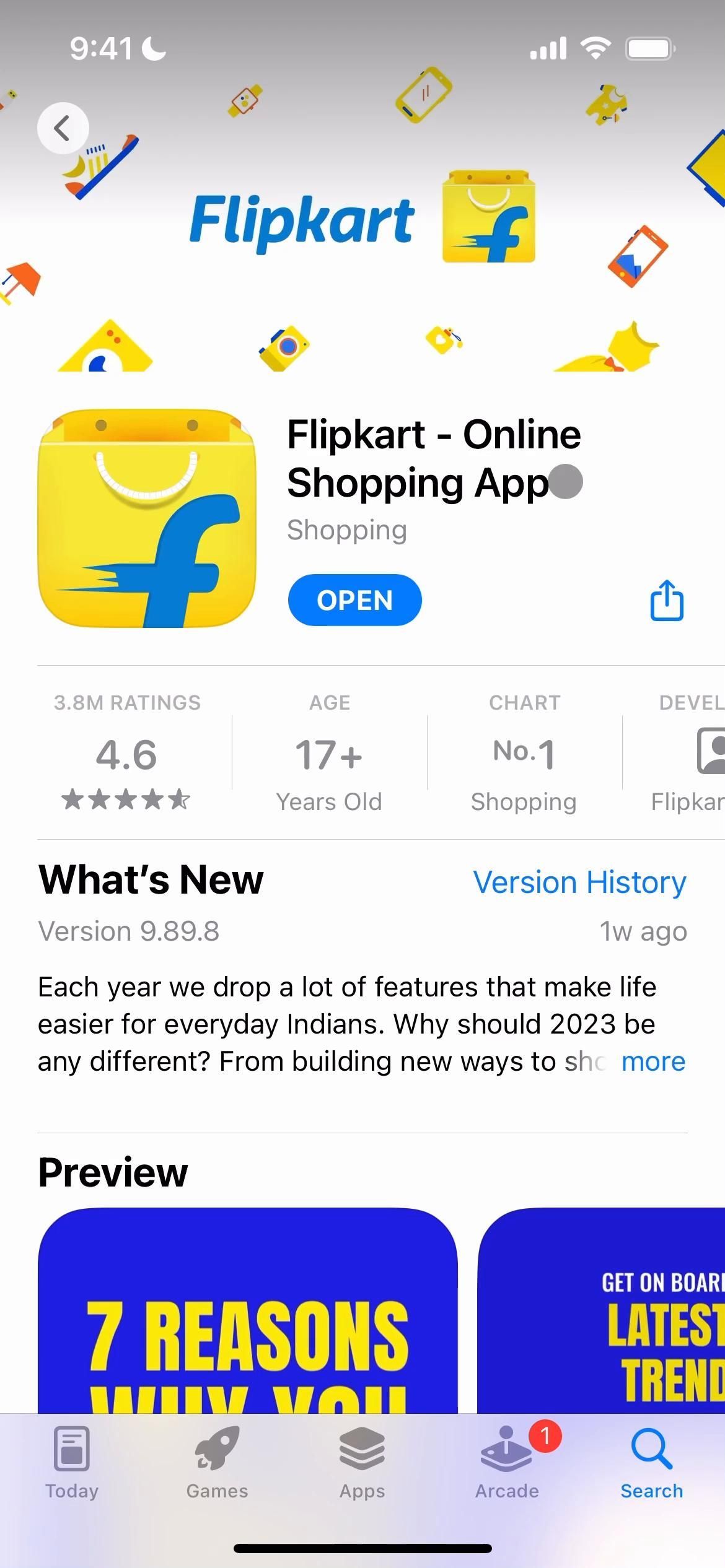Switch to the Apps tab

point(362,1463)
